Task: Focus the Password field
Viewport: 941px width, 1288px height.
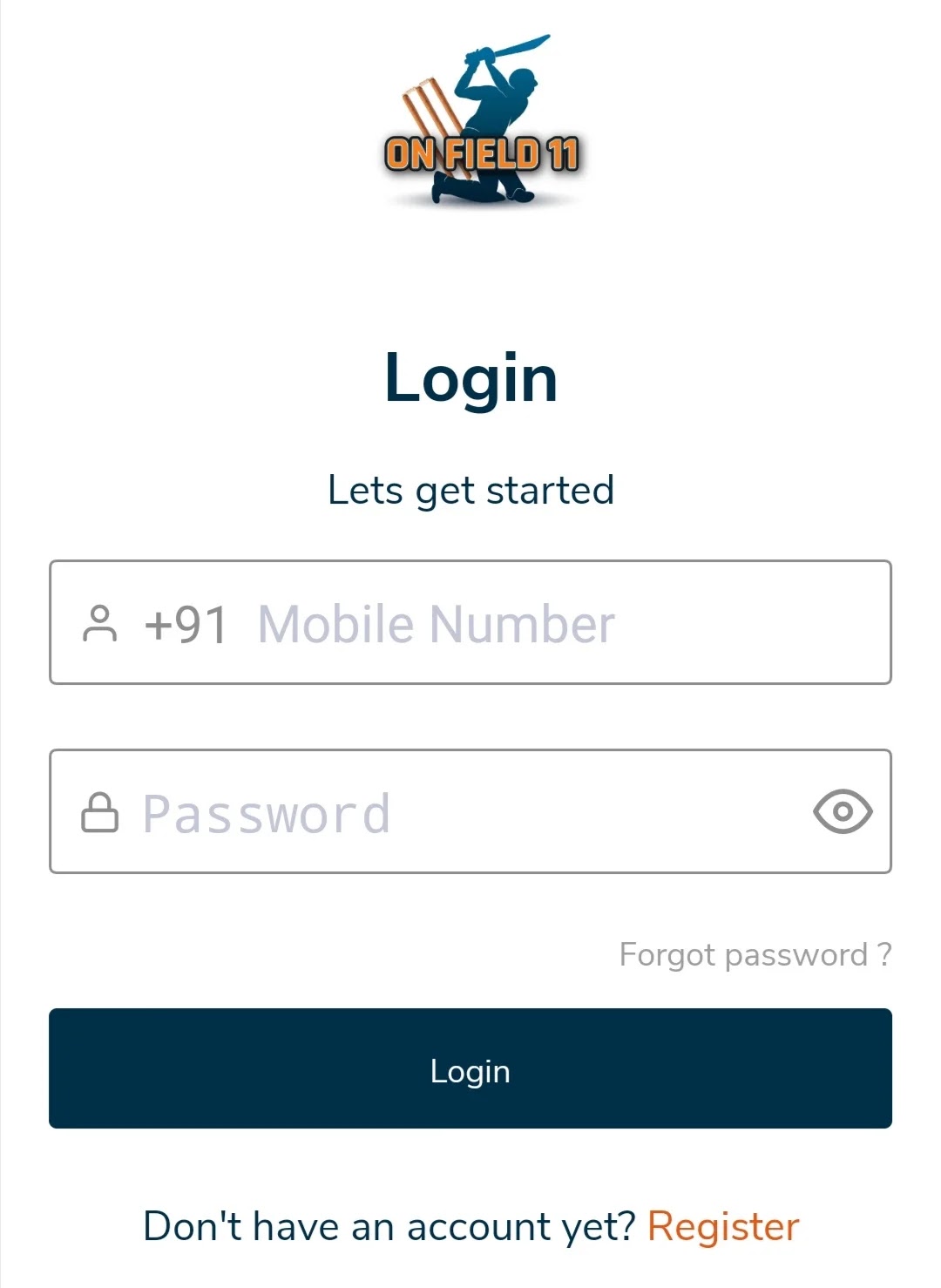Action: click(453, 812)
